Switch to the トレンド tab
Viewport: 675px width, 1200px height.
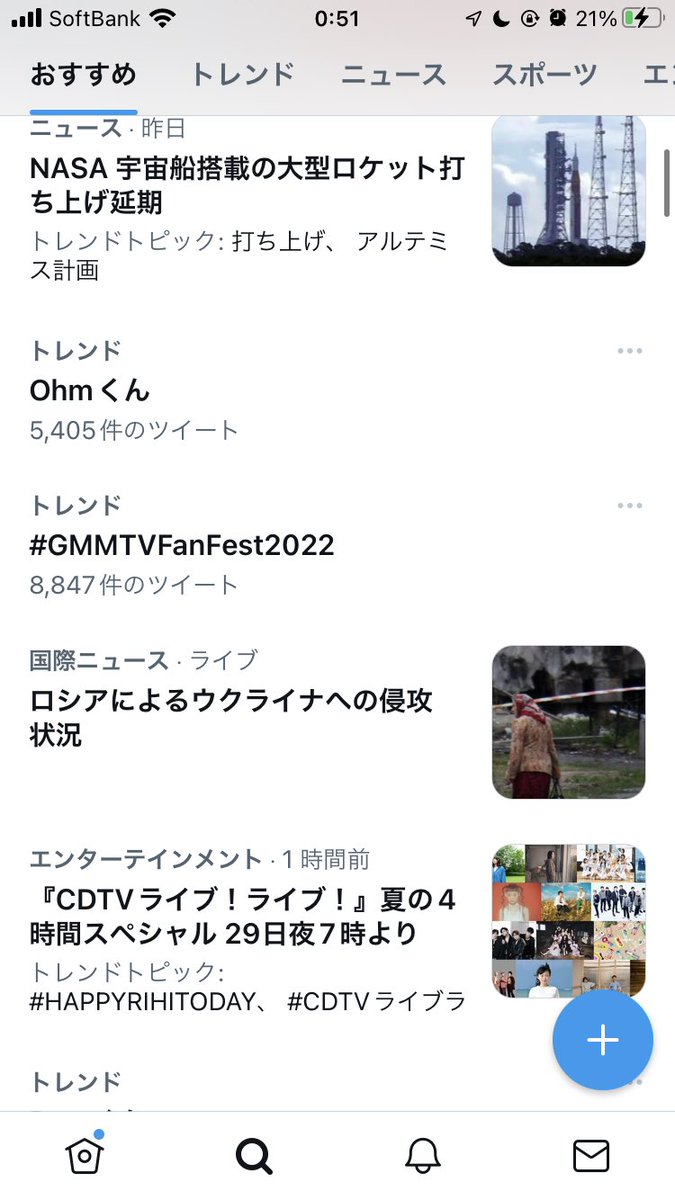pyautogui.click(x=242, y=74)
